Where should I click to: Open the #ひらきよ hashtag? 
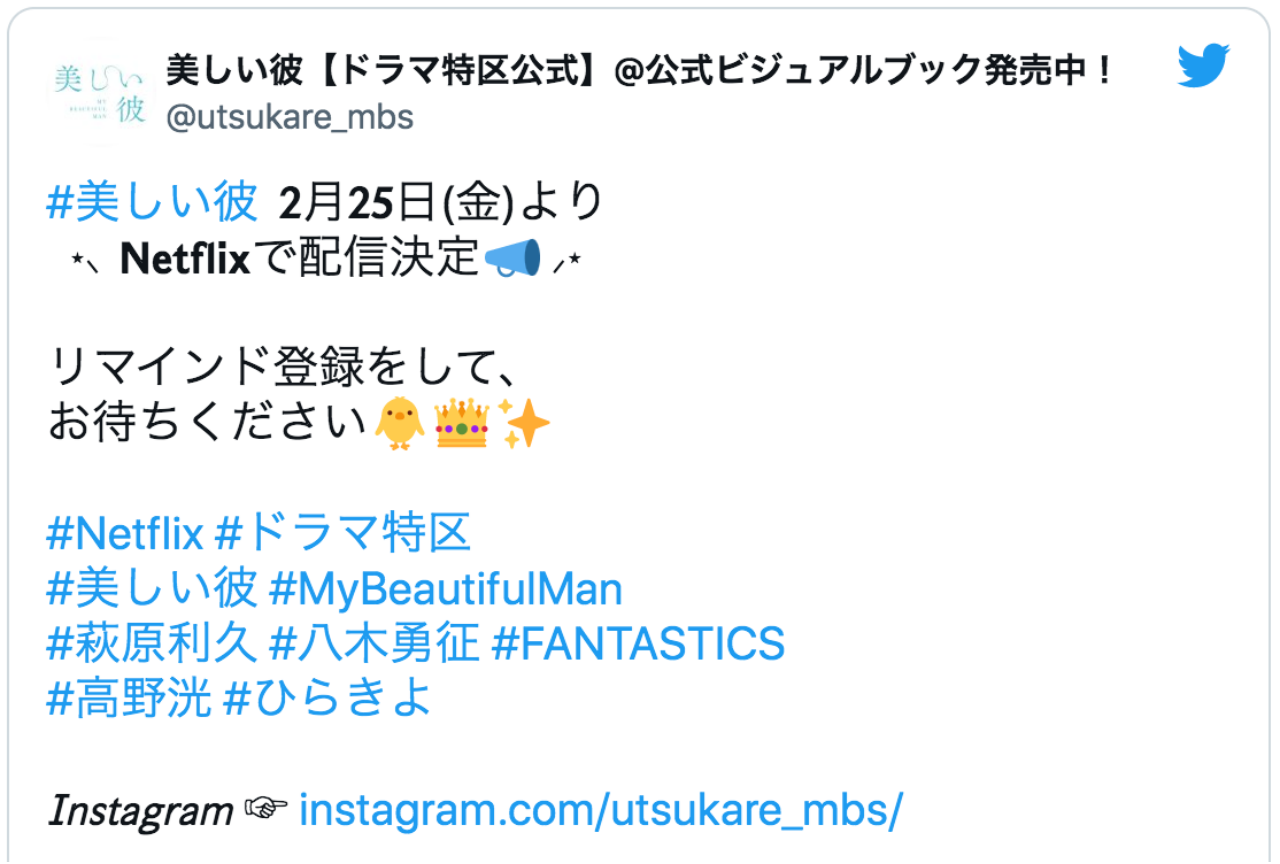click(327, 700)
